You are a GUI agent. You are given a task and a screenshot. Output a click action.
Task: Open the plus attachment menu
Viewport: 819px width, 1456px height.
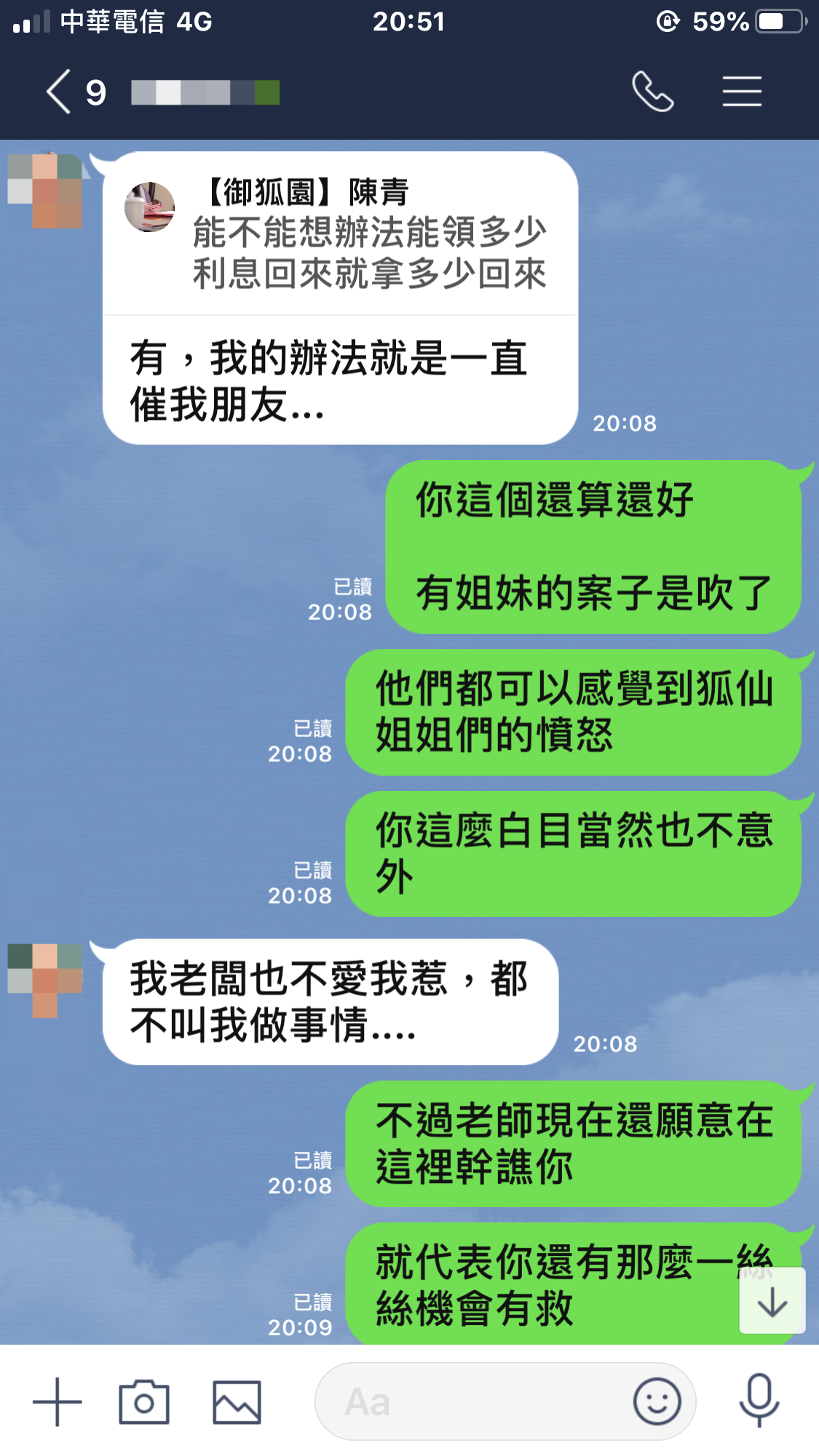point(57,1401)
